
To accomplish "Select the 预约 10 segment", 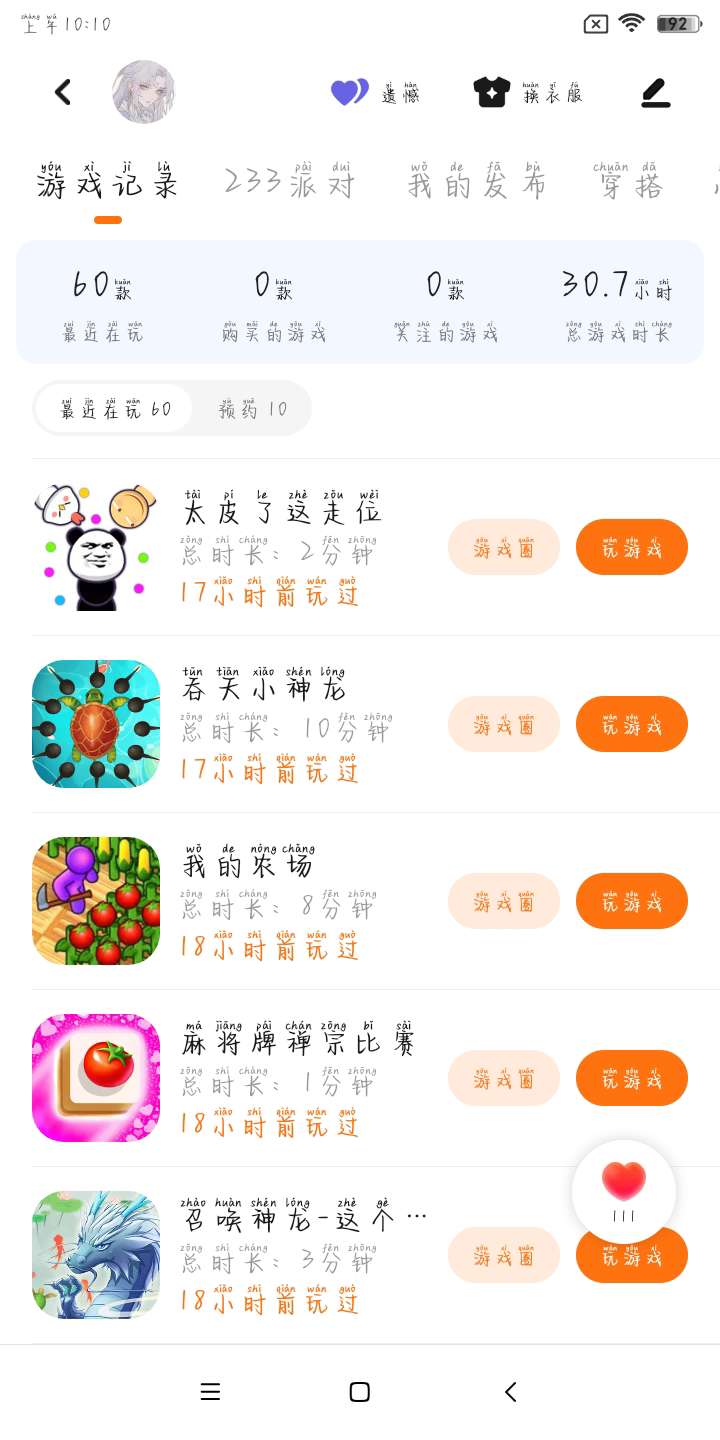I will click(253, 408).
